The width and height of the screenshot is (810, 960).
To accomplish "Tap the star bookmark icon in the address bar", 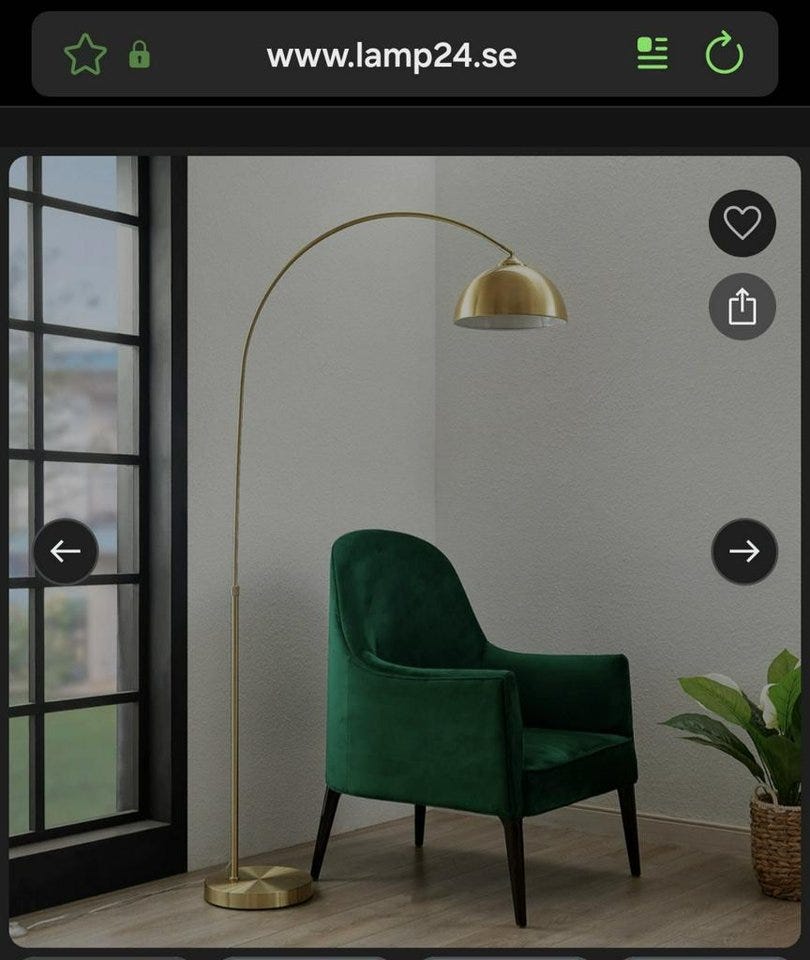I will (x=86, y=55).
